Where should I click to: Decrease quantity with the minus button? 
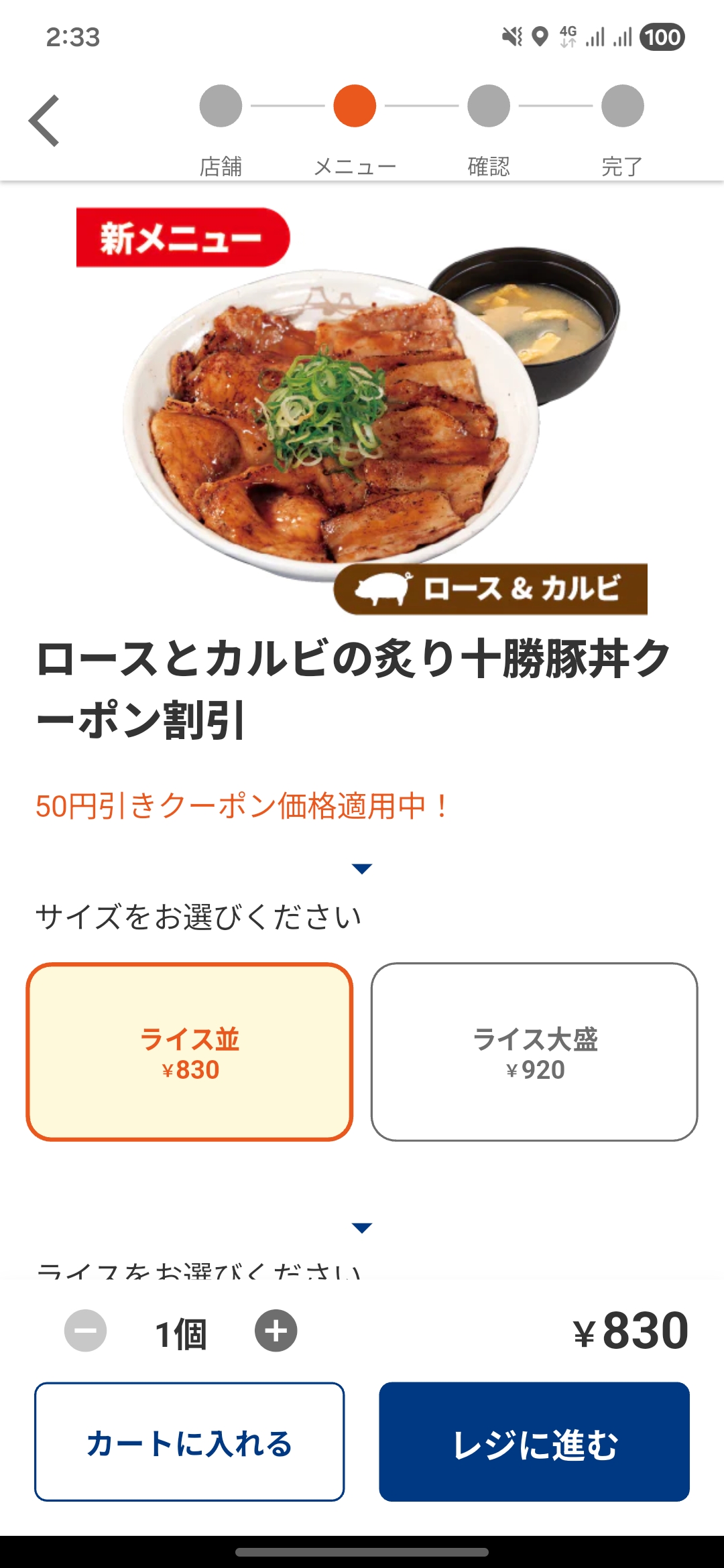[x=85, y=1331]
